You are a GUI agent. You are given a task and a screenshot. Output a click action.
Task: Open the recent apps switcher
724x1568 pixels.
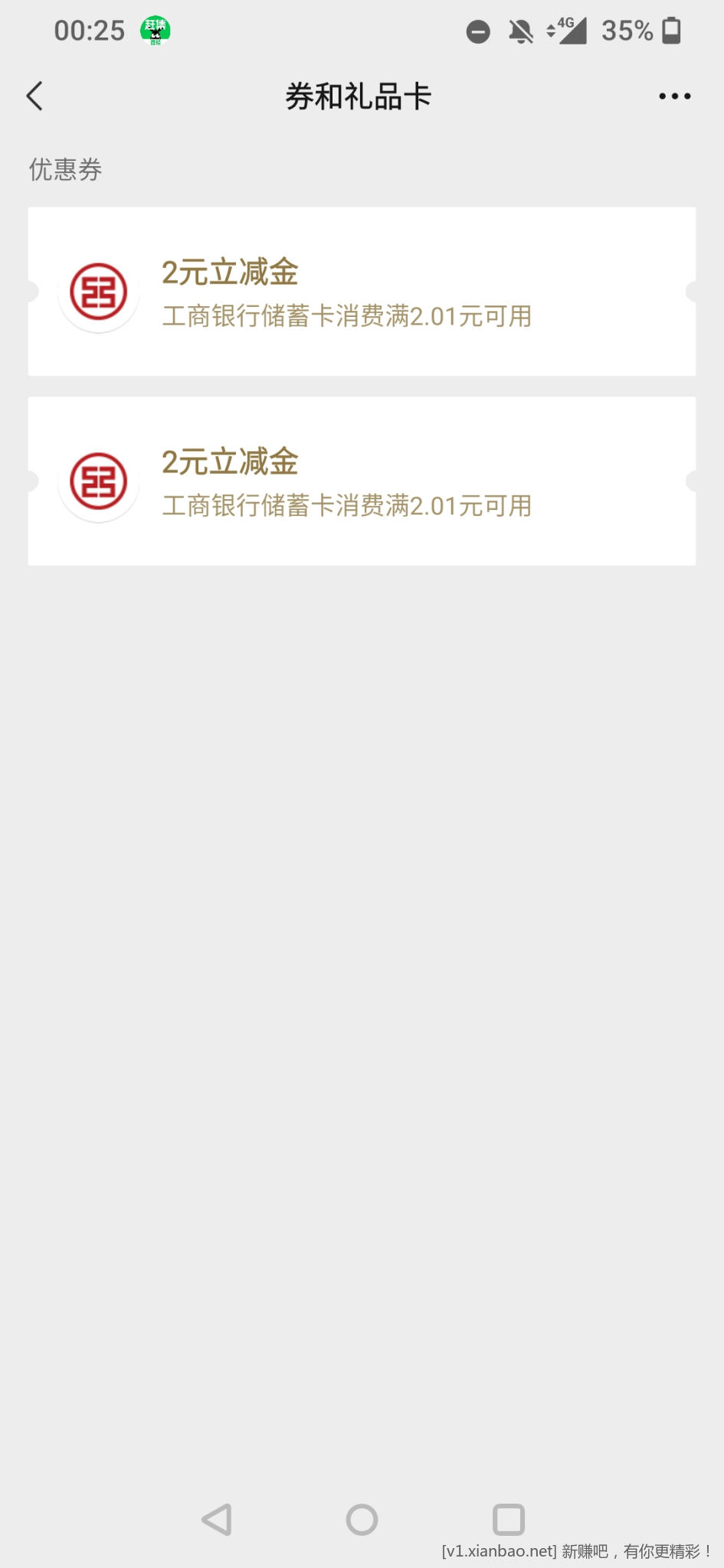click(x=508, y=1520)
